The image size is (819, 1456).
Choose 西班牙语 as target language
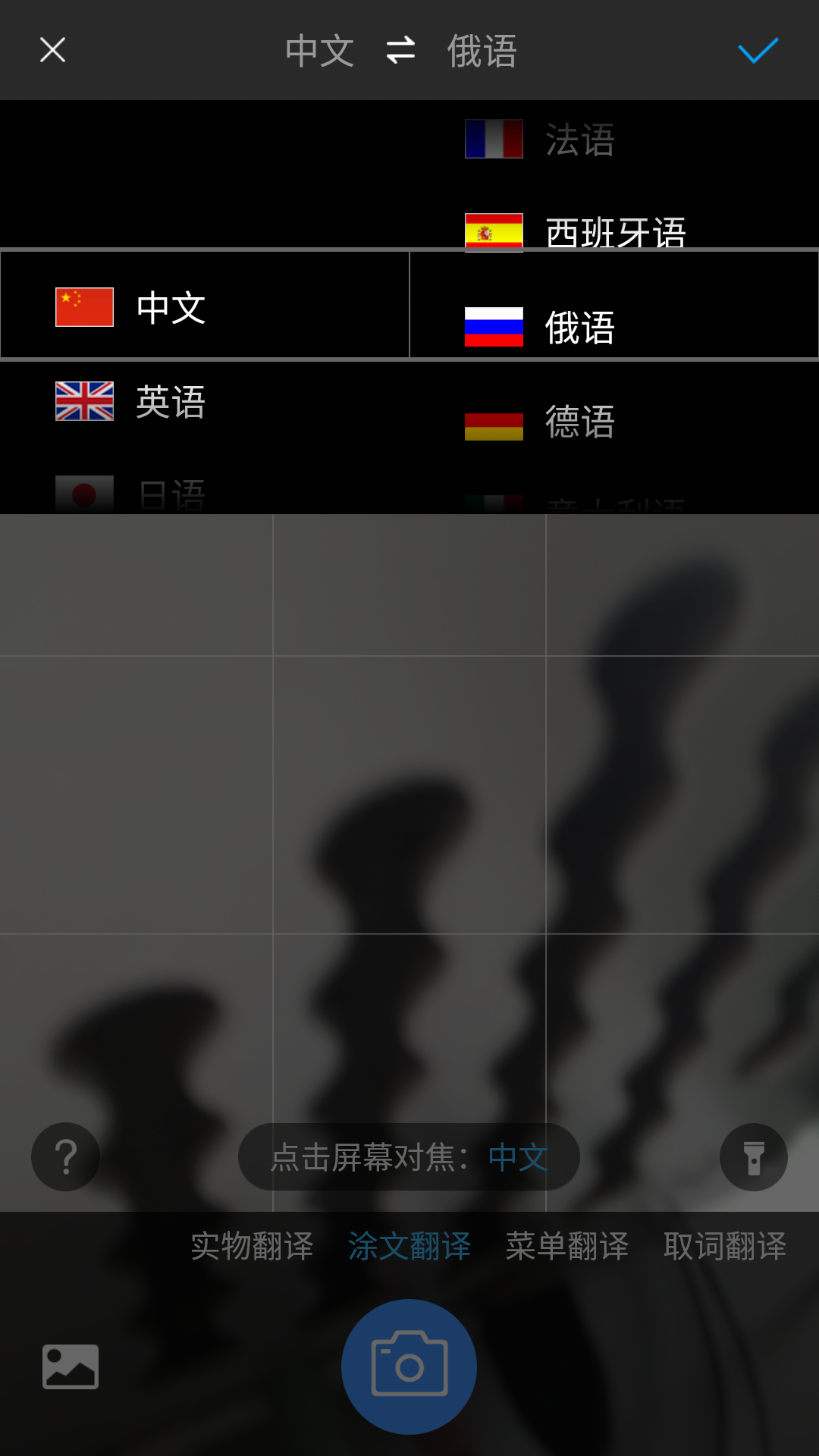pyautogui.click(x=616, y=232)
